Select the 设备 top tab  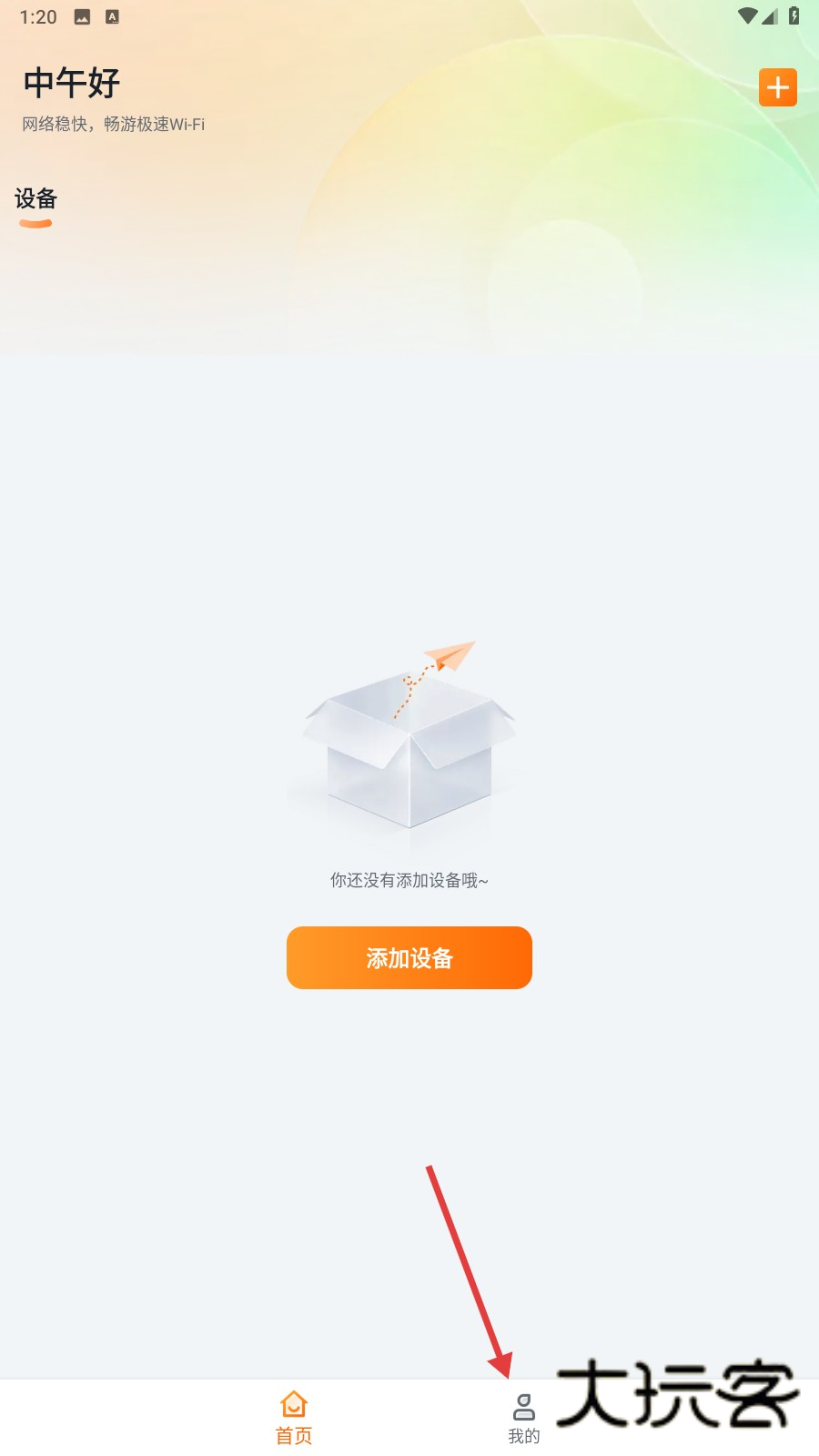(x=36, y=200)
